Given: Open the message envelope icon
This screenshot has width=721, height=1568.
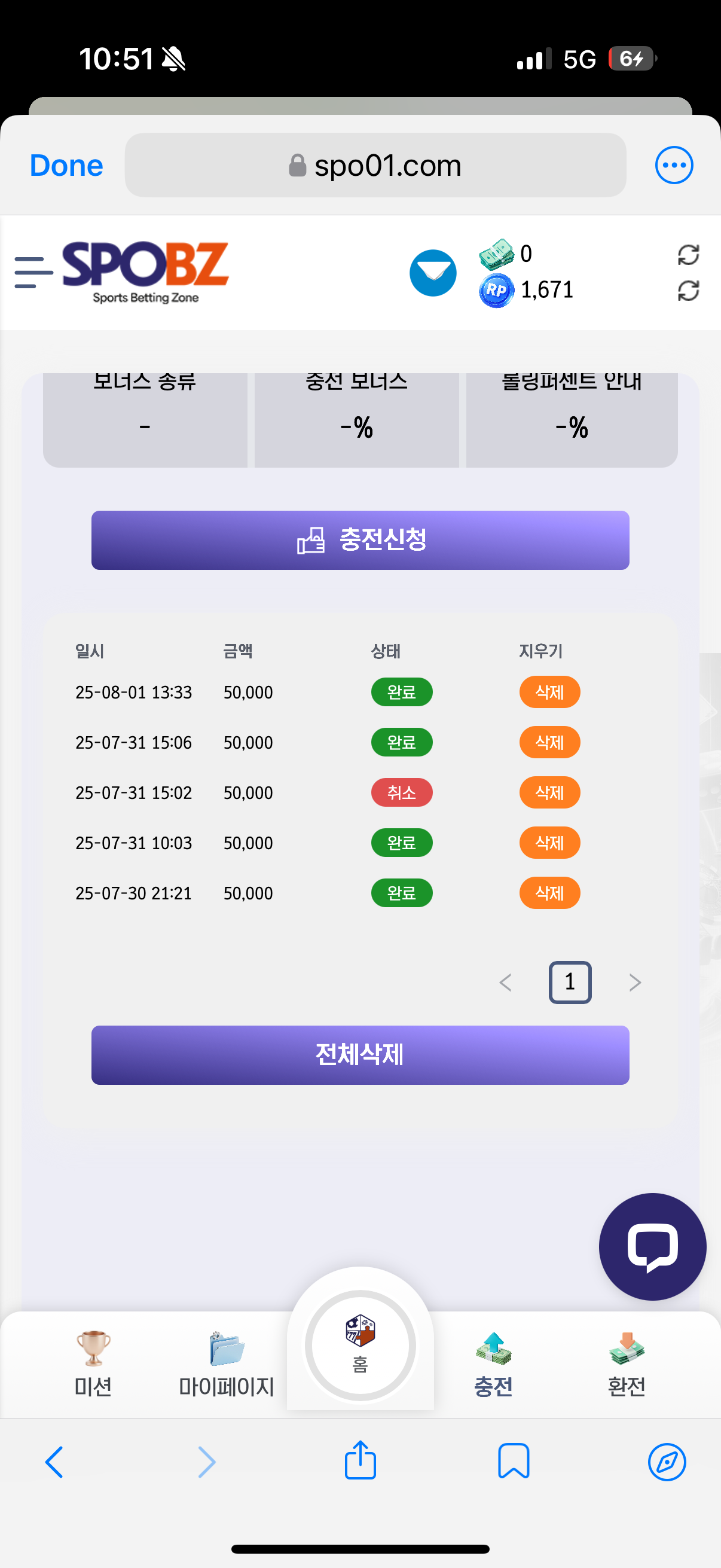Looking at the screenshot, I should 433,273.
